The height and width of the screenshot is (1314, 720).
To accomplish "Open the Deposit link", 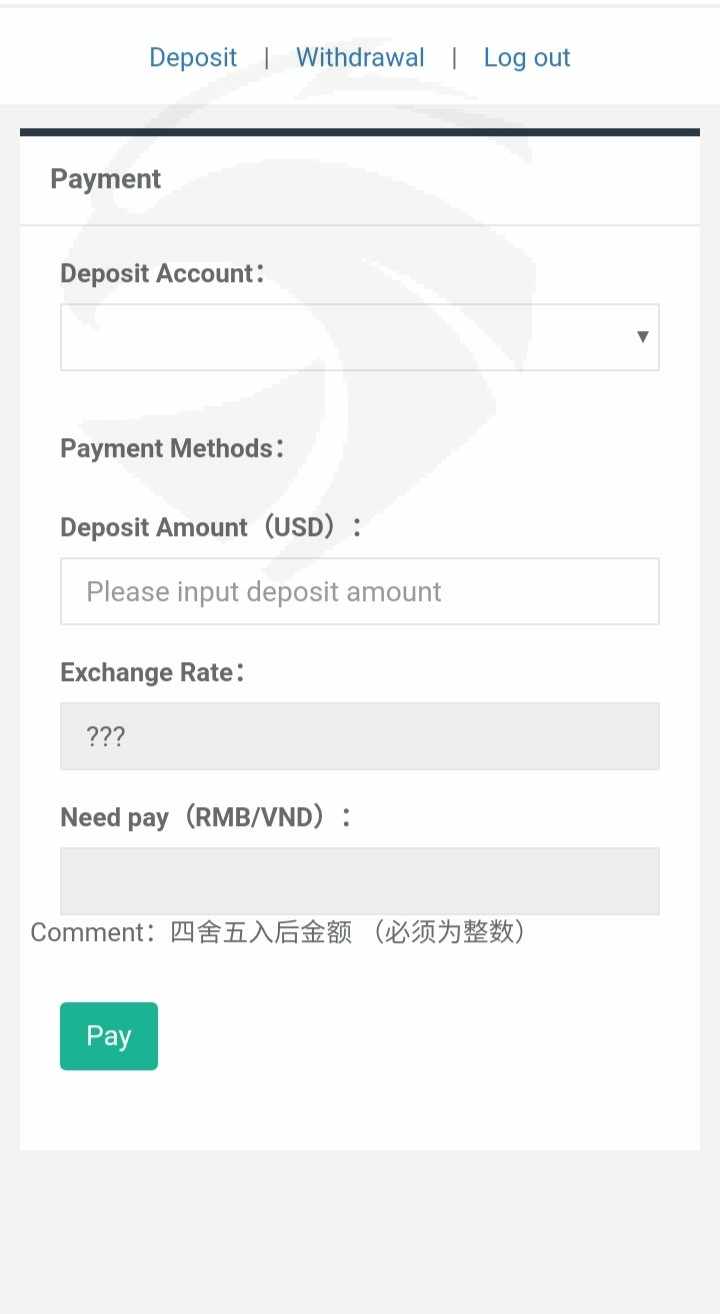I will 193,57.
